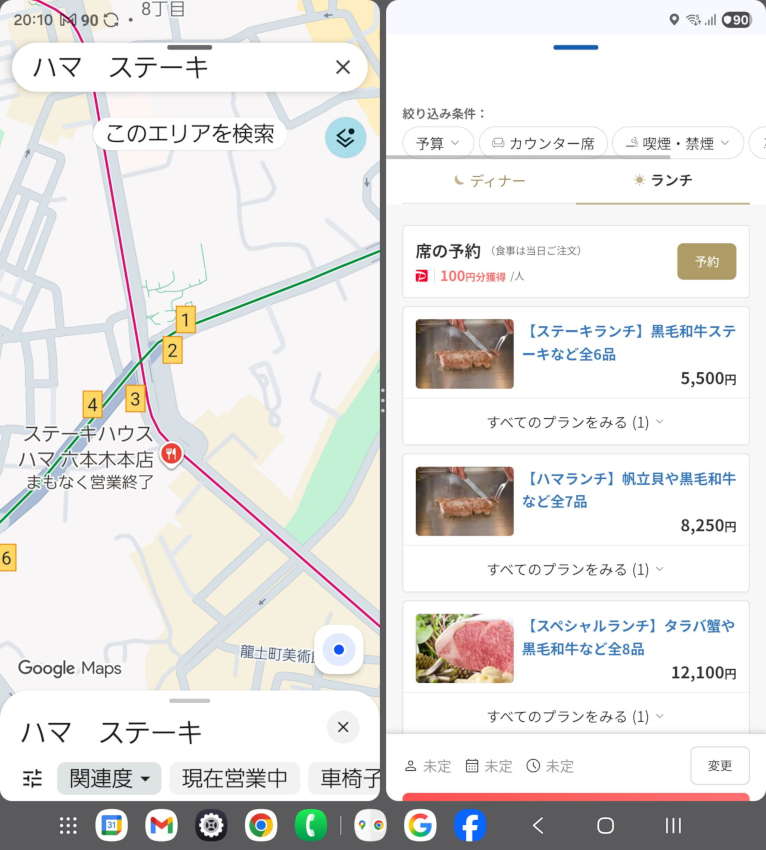Open the search filter options icon
Screen dimensions: 766x850
point(33,778)
